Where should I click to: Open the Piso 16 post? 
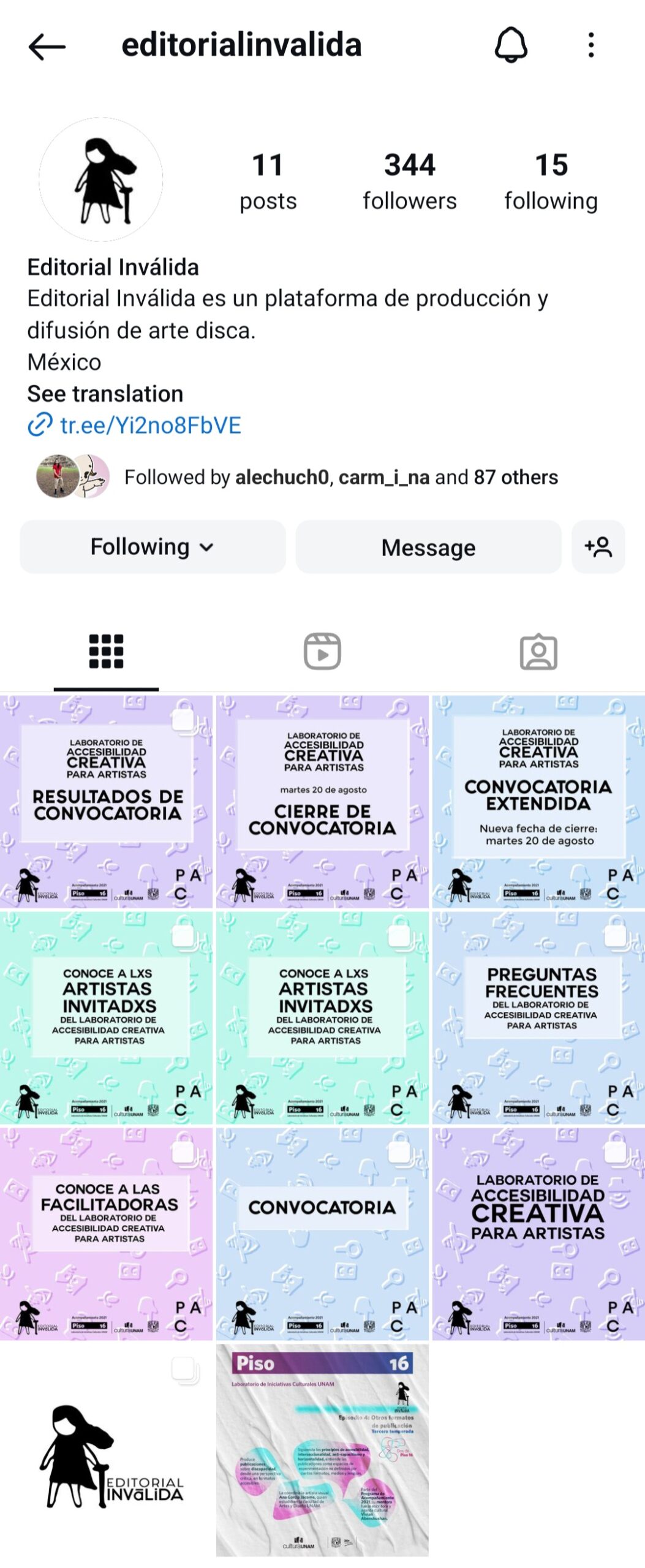click(322, 1449)
